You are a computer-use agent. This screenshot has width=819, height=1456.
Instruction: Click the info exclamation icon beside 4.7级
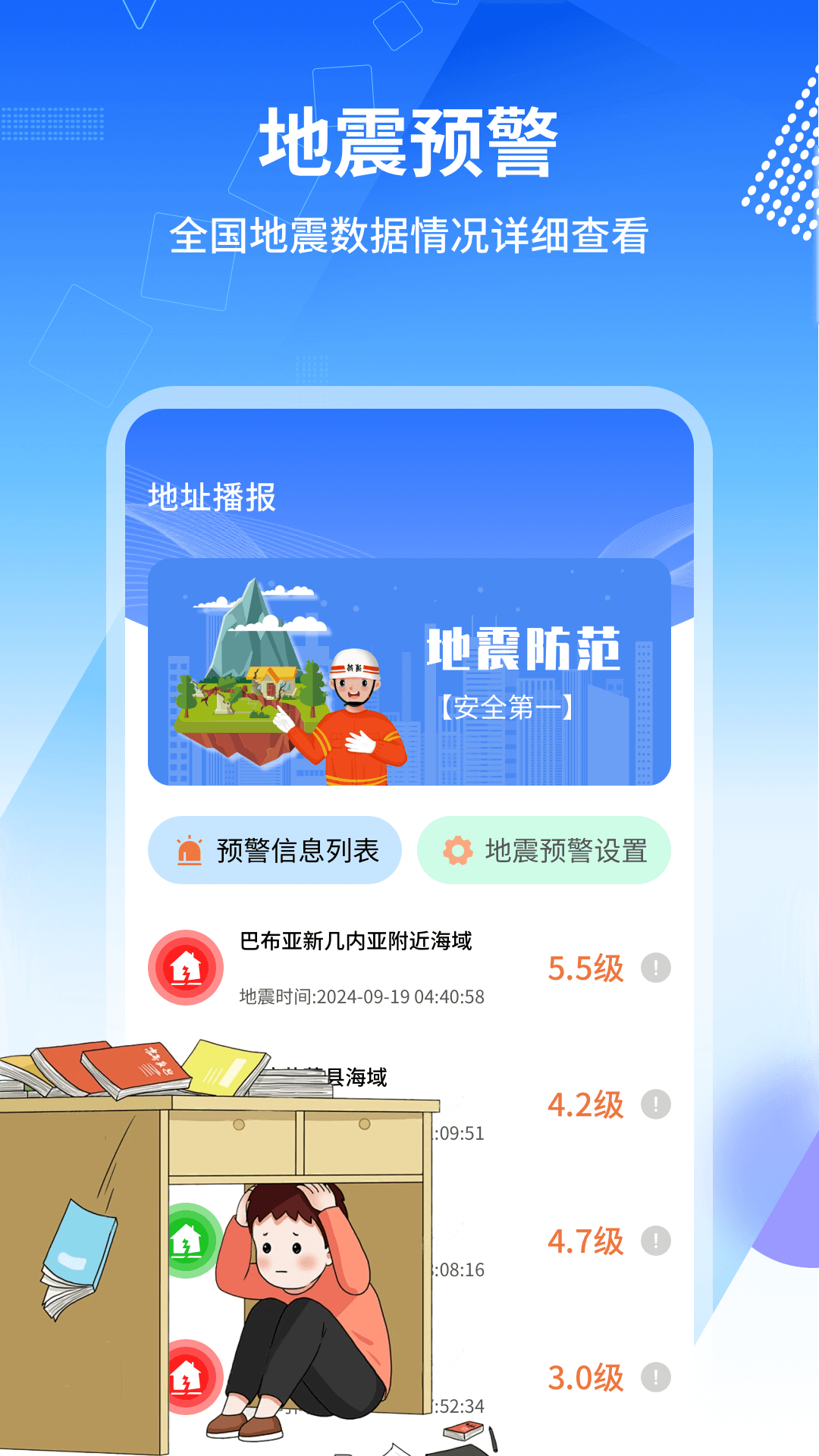[x=657, y=1242]
